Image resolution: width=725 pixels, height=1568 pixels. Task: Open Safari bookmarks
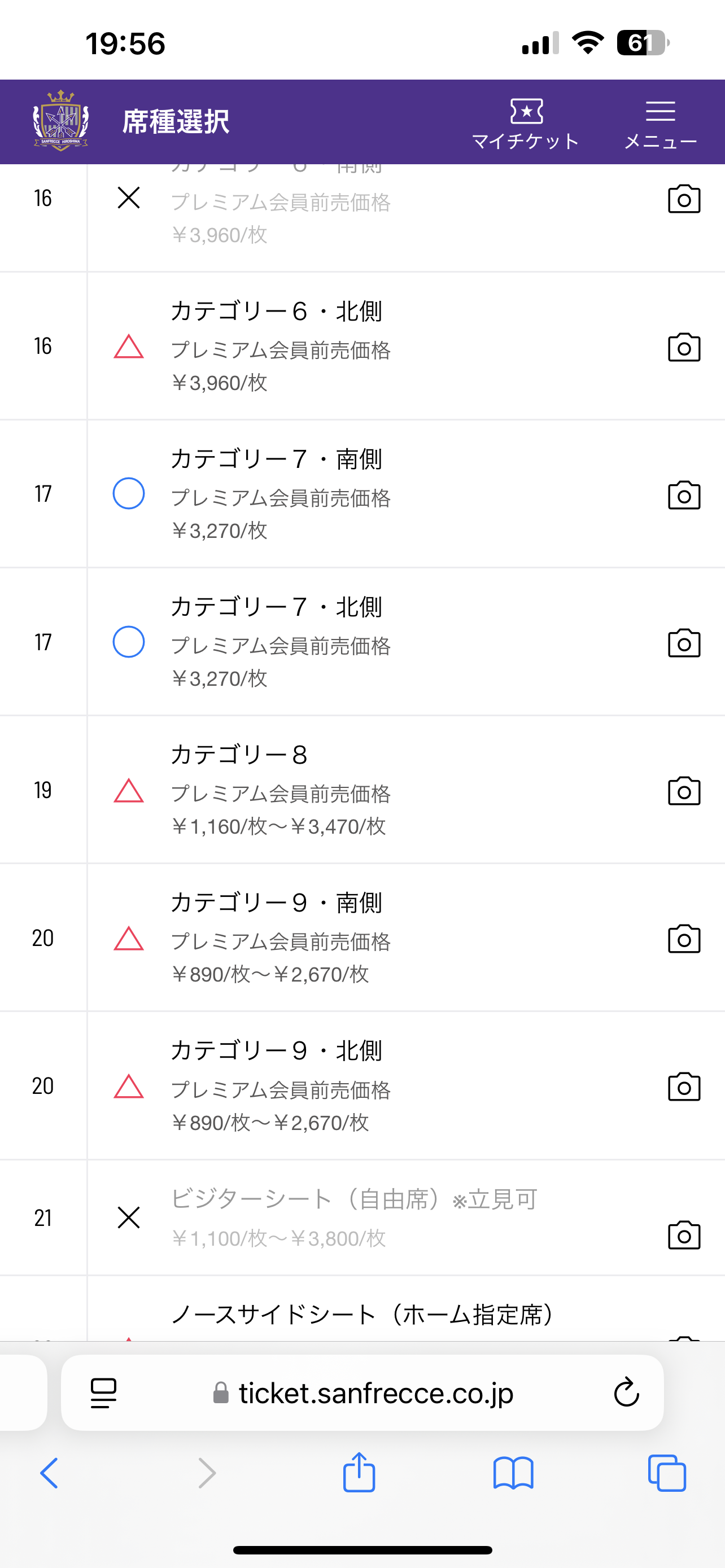point(513,1474)
